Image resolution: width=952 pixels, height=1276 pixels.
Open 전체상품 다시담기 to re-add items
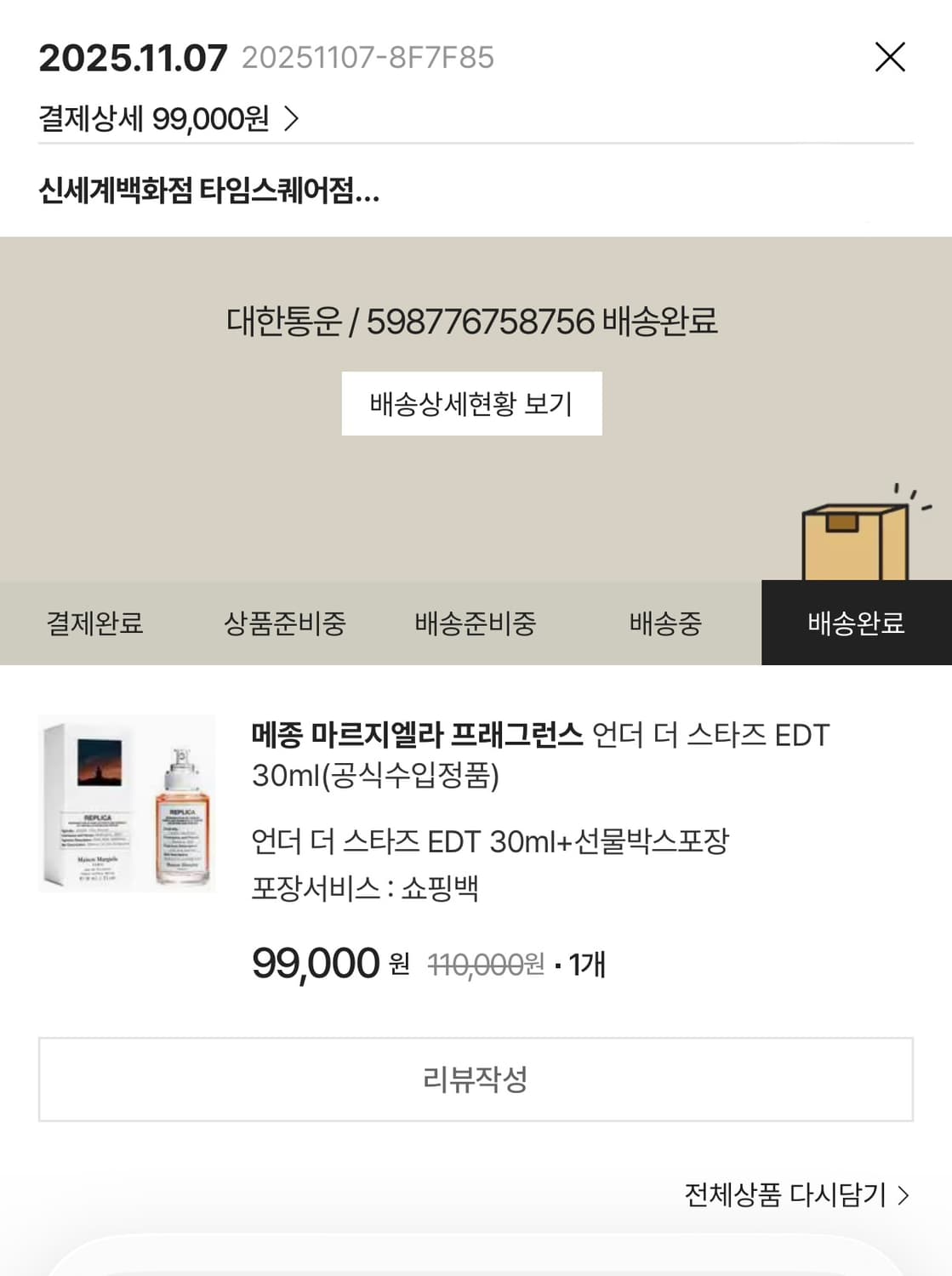[789, 1194]
